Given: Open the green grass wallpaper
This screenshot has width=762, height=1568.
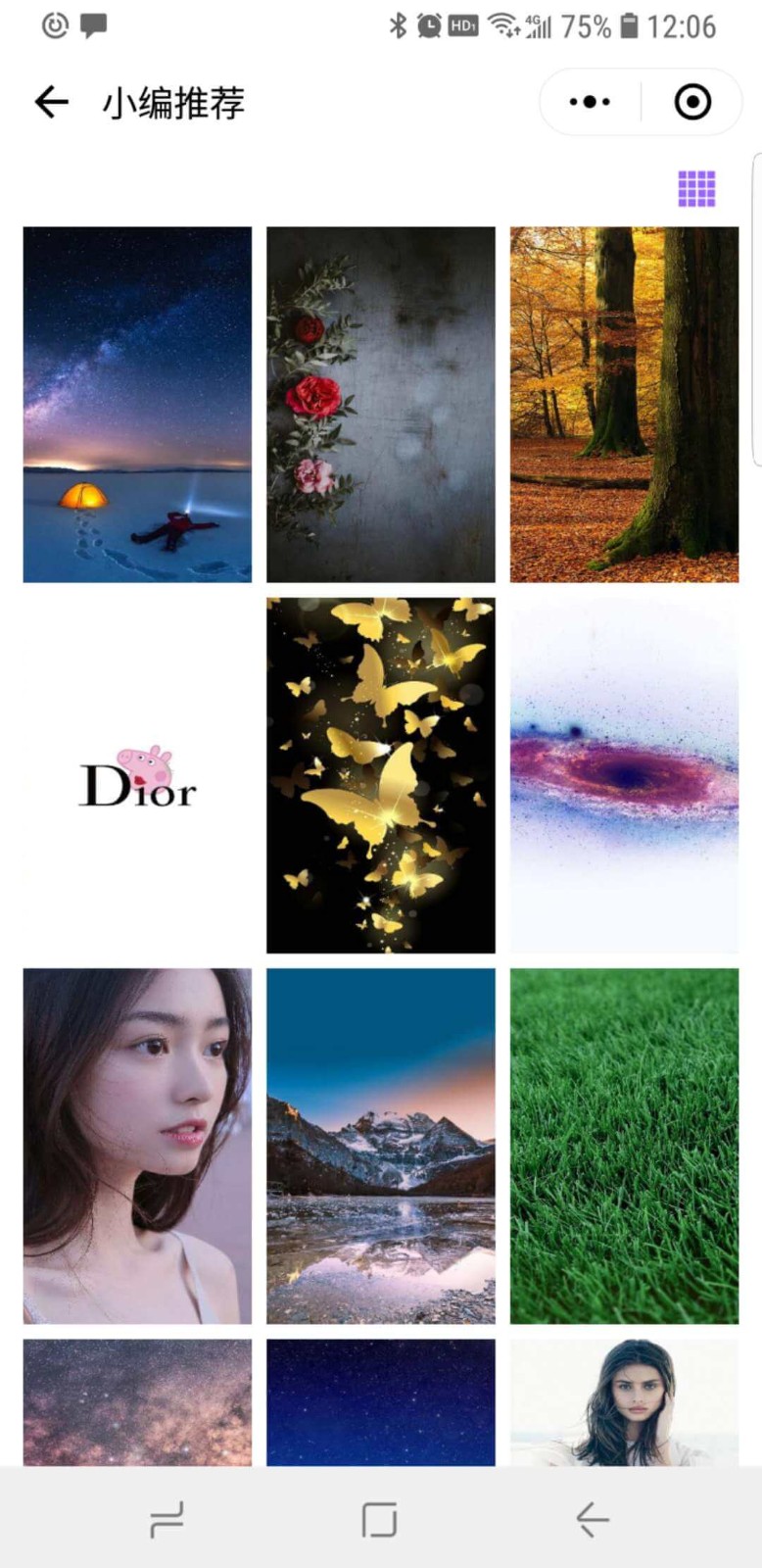Looking at the screenshot, I should 624,1146.
